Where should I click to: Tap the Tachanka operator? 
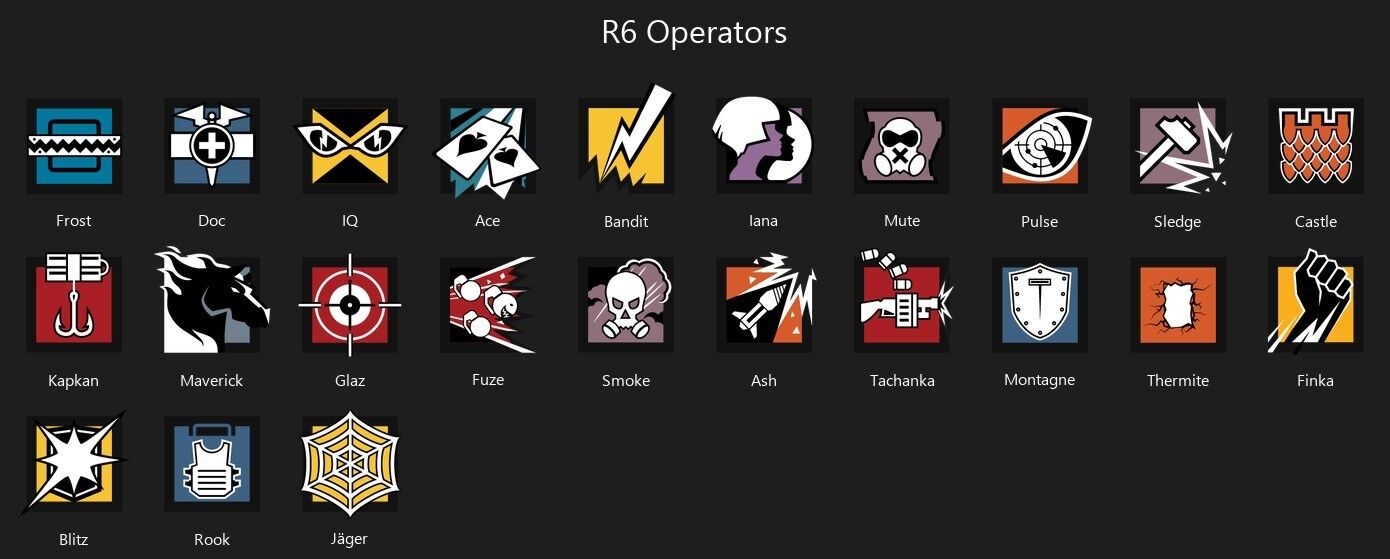click(x=902, y=305)
